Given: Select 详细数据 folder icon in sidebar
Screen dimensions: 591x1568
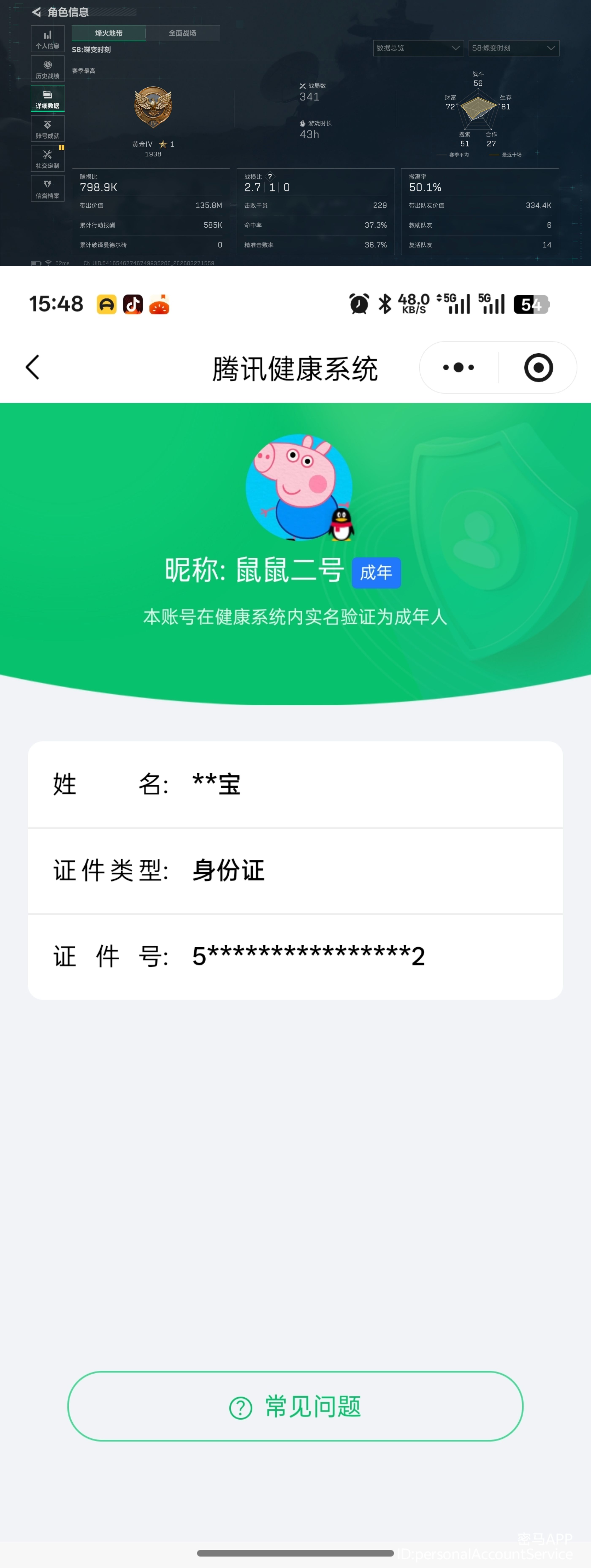Looking at the screenshot, I should pos(47,97).
